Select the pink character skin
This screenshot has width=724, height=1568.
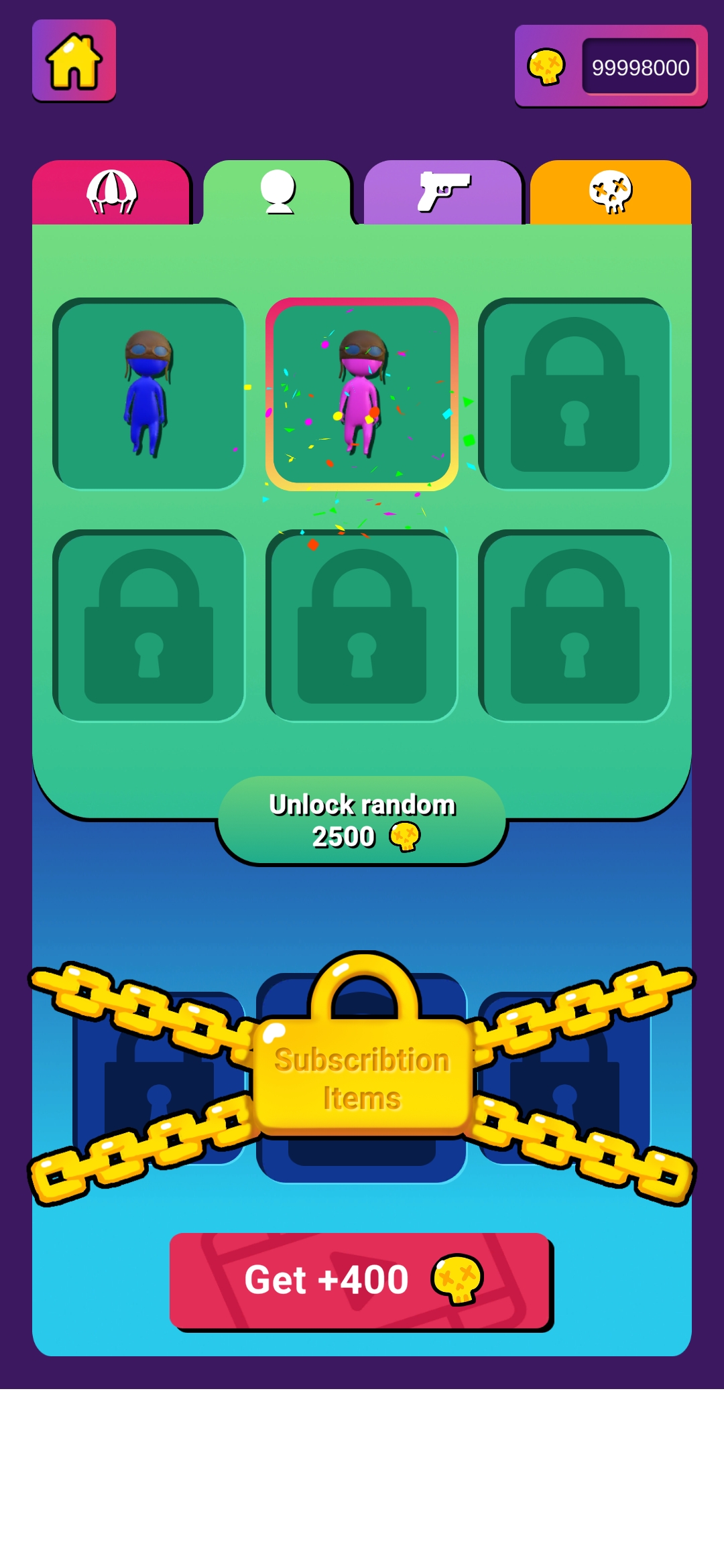[x=361, y=394]
